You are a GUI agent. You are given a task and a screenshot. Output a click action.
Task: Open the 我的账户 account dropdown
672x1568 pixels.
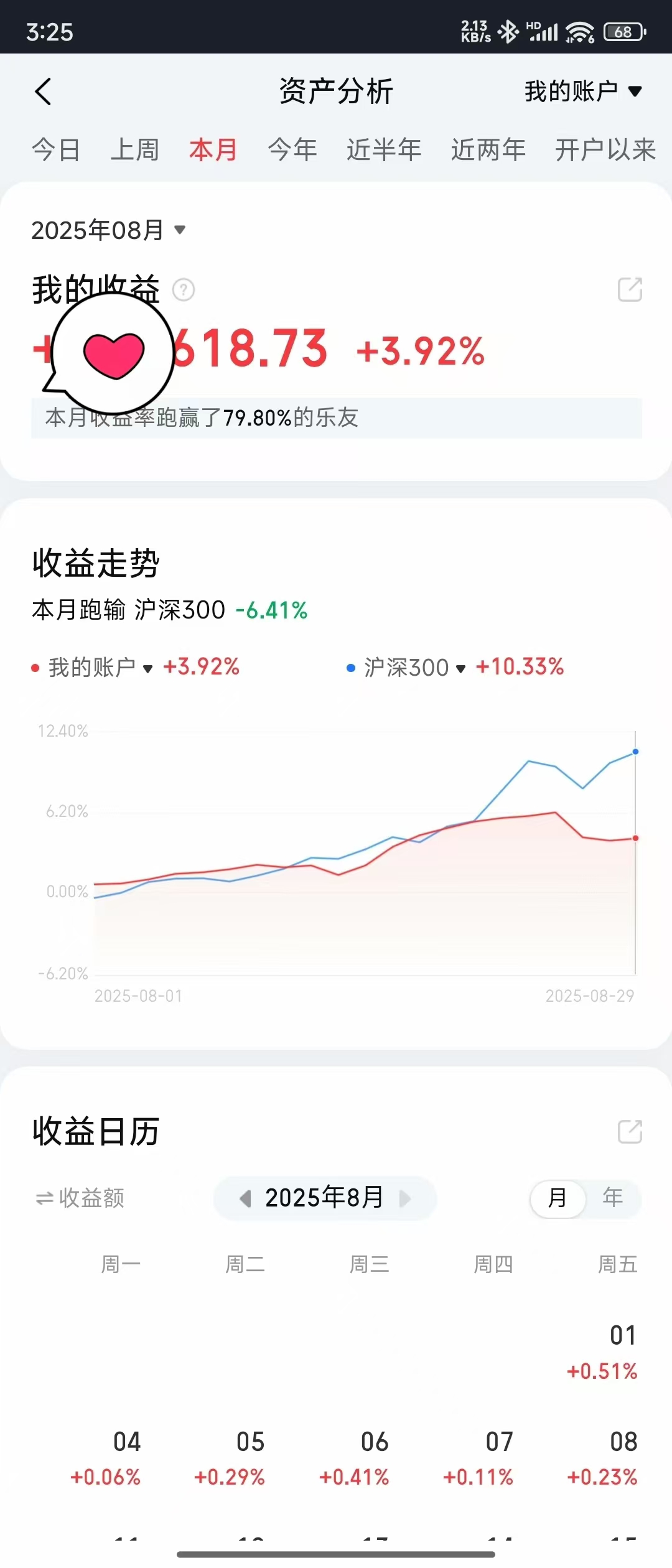coord(583,91)
